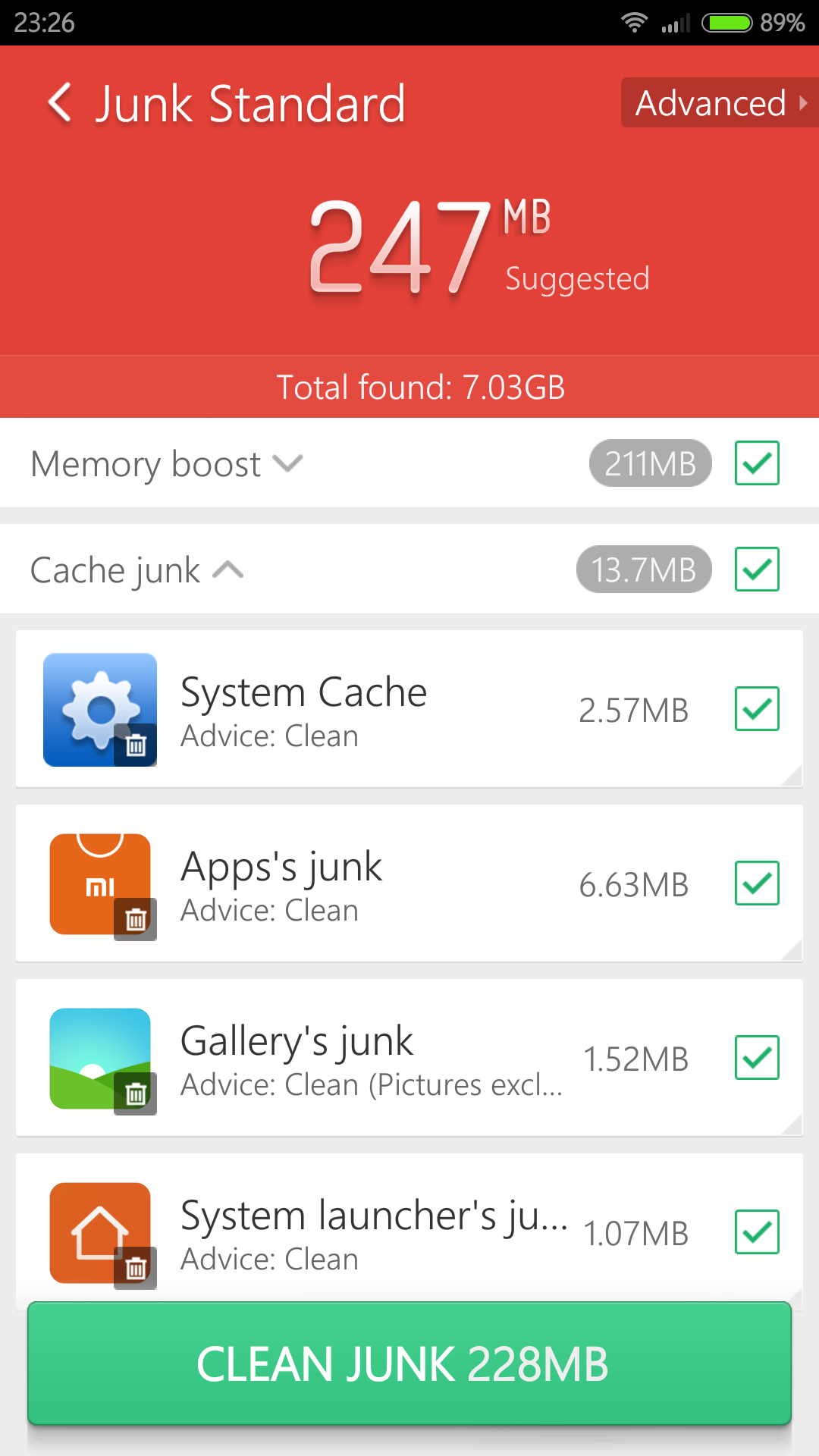Screen dimensions: 819x1456
Task: Expand the Memory boost section
Action: pos(167,464)
